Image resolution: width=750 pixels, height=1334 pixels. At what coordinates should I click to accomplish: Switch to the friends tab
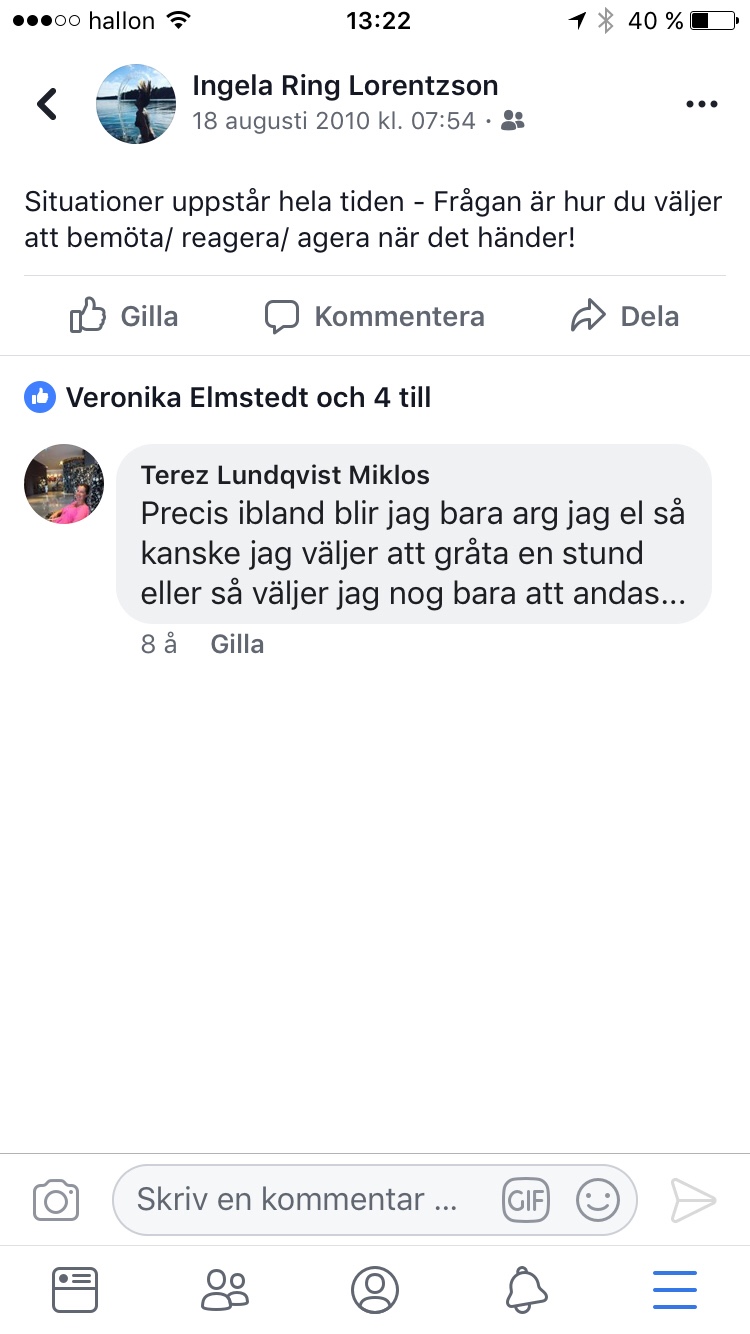(x=224, y=1290)
